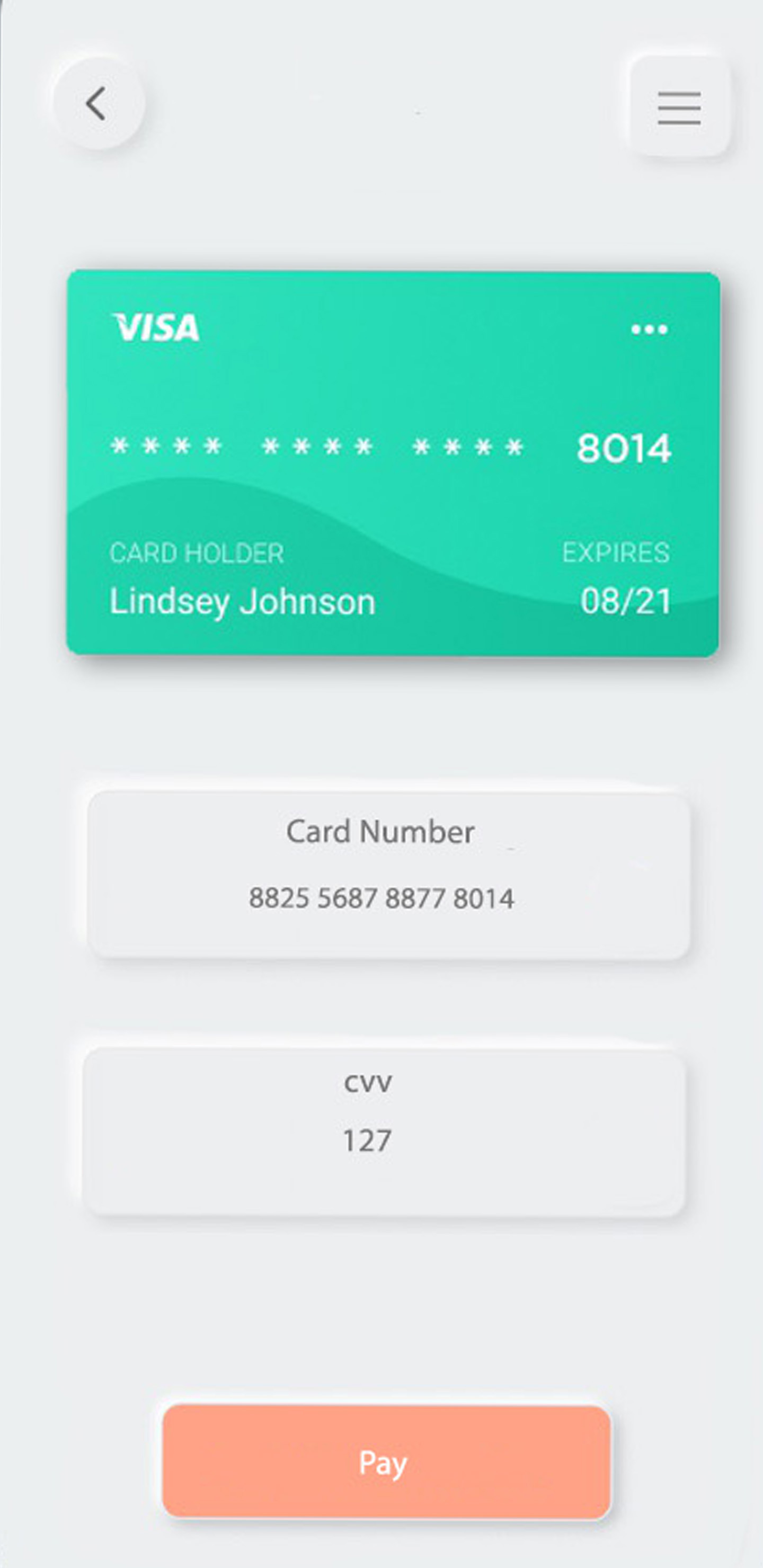
Task: Click the CARD HOLDER label on the card
Action: coord(197,553)
